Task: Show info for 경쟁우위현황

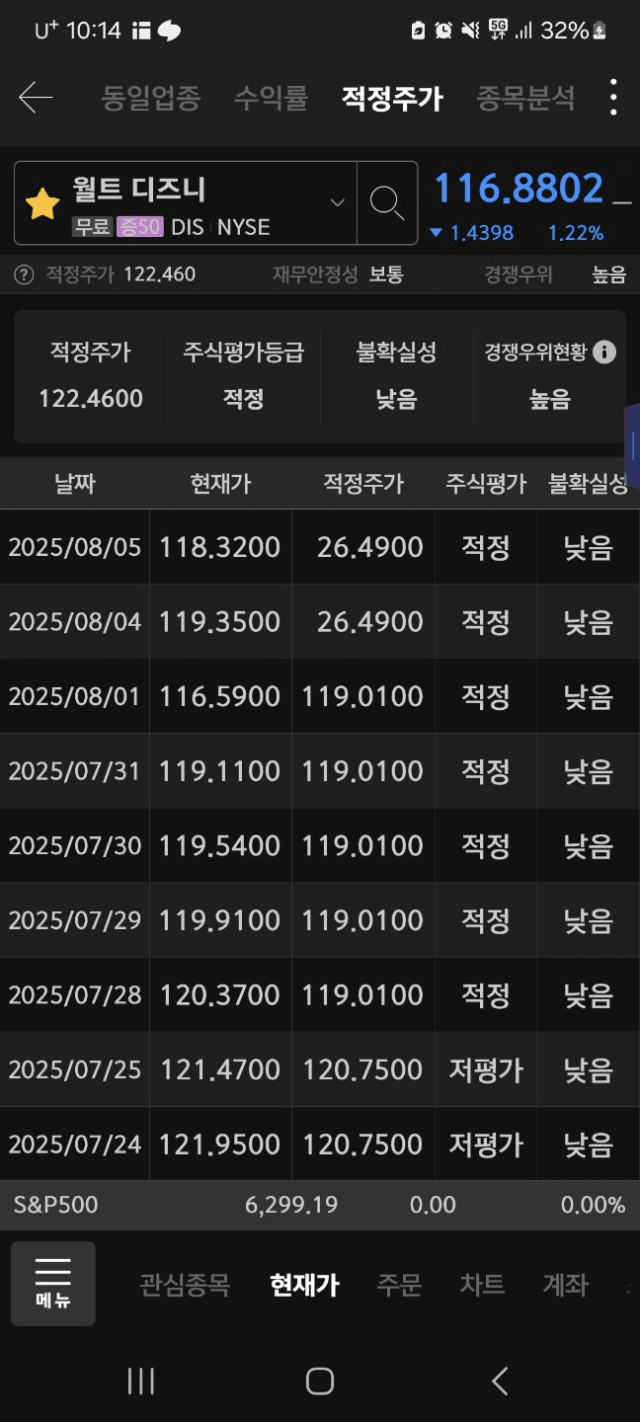Action: (x=604, y=352)
